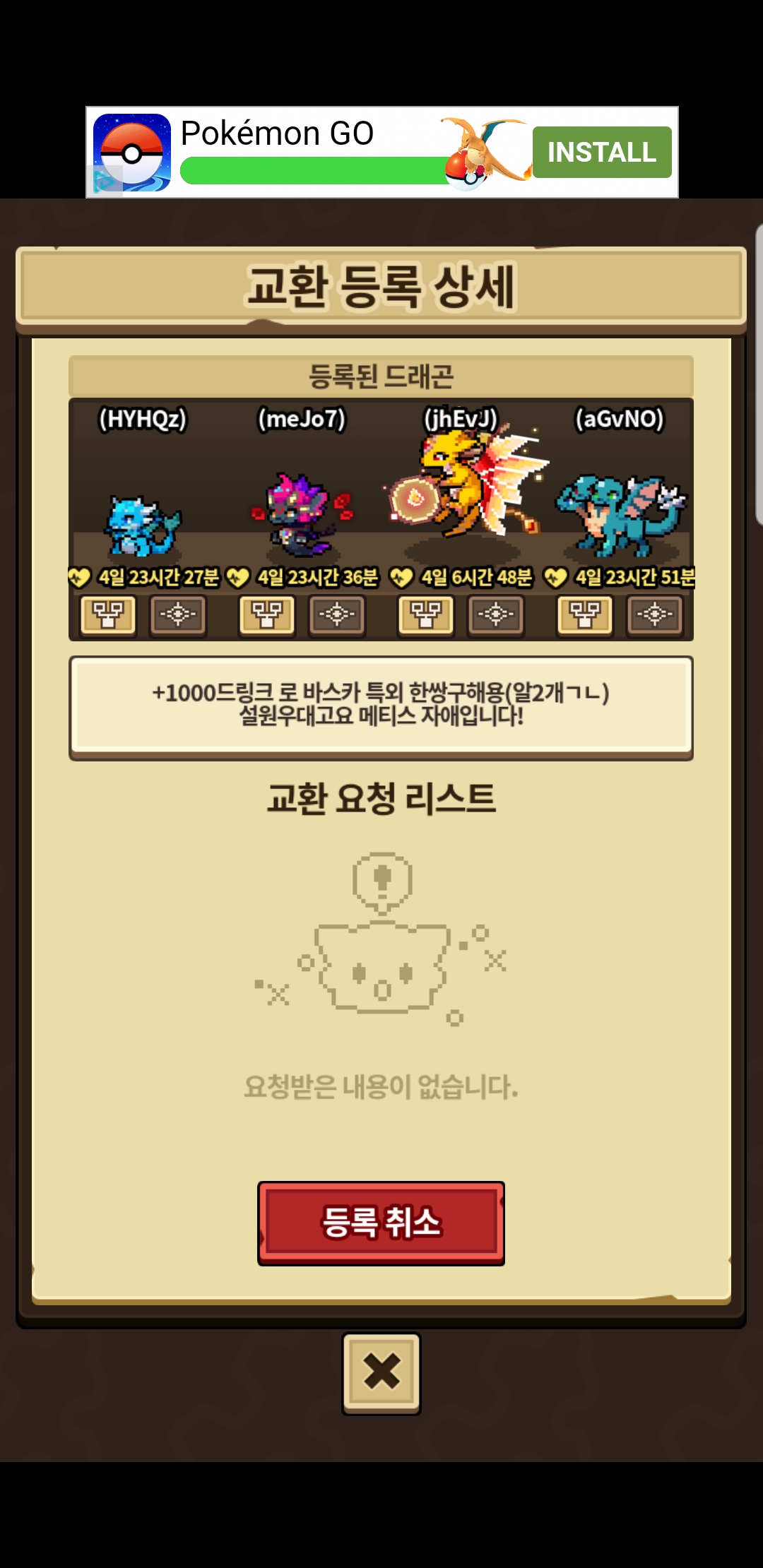Open the family tree icon under HYHQz dragon
Viewport: 763px width, 1568px height.
(108, 614)
